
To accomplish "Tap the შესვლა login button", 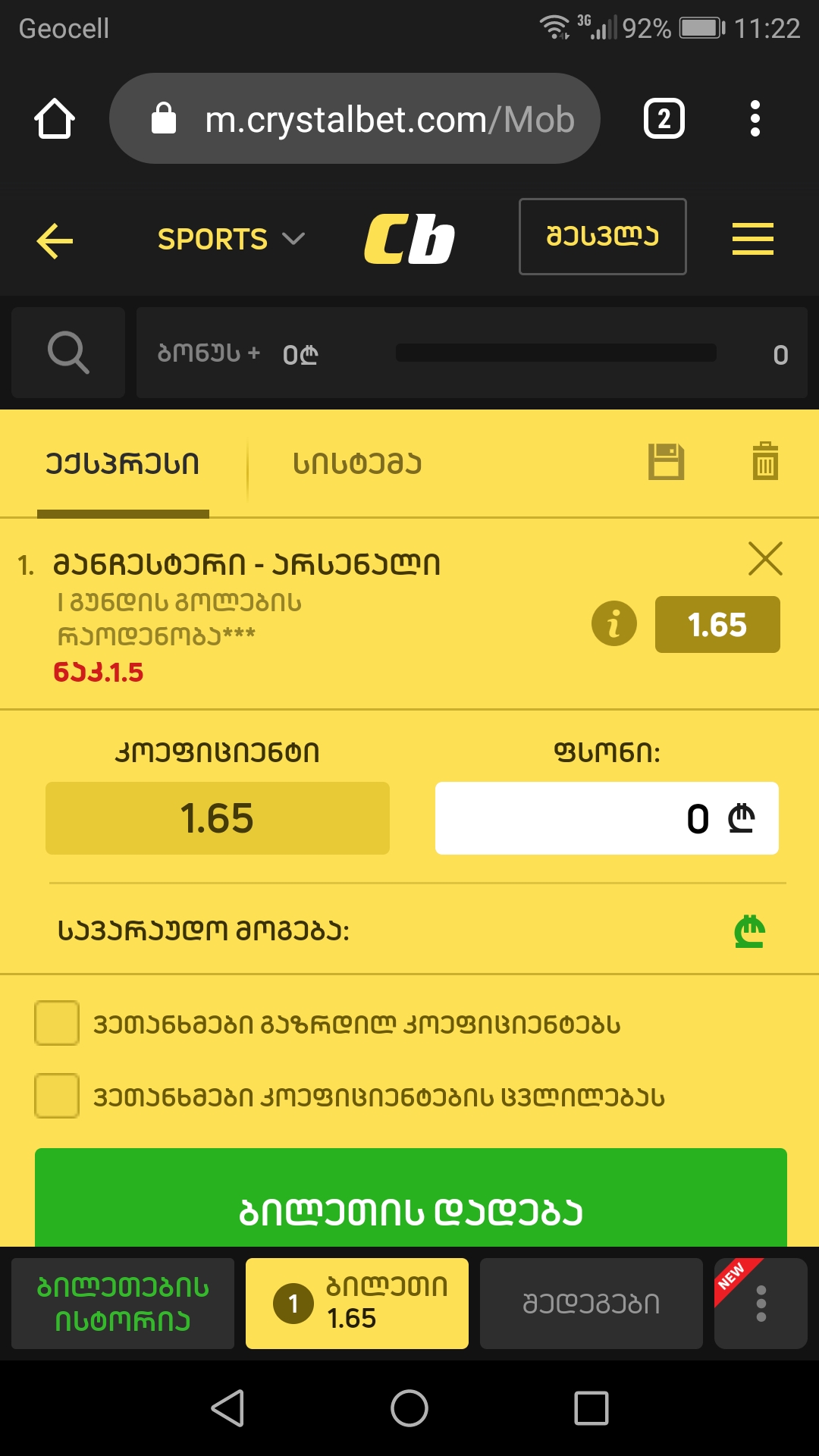I will point(602,237).
